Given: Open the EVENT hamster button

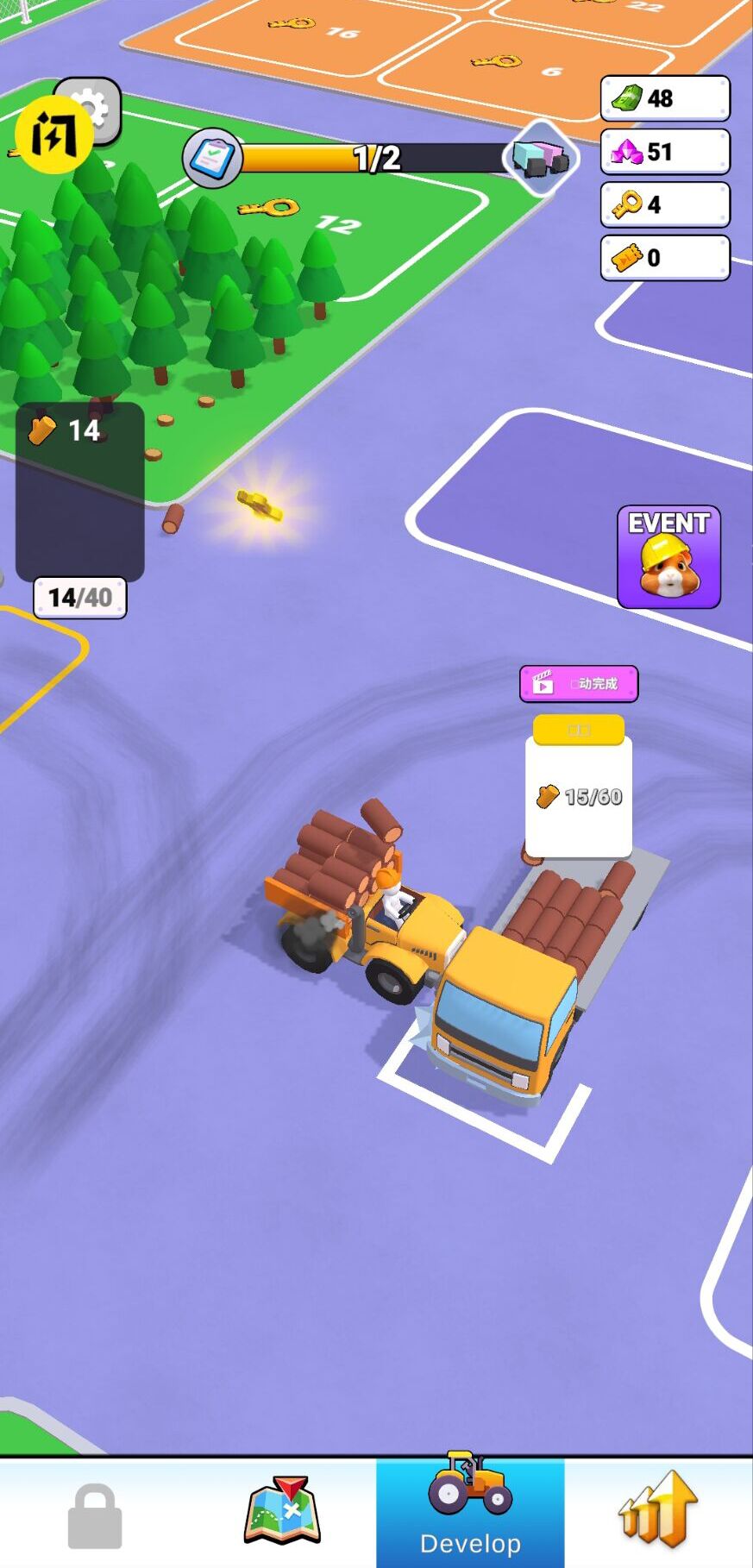Looking at the screenshot, I should click(x=668, y=557).
